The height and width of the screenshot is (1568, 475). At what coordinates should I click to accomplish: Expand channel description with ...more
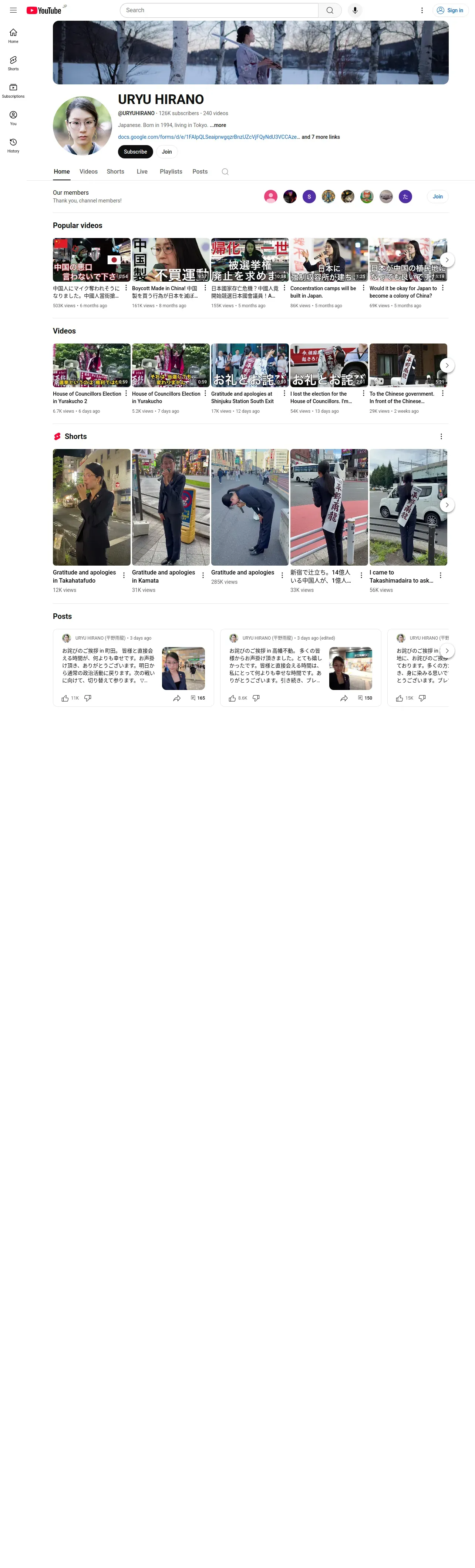218,125
